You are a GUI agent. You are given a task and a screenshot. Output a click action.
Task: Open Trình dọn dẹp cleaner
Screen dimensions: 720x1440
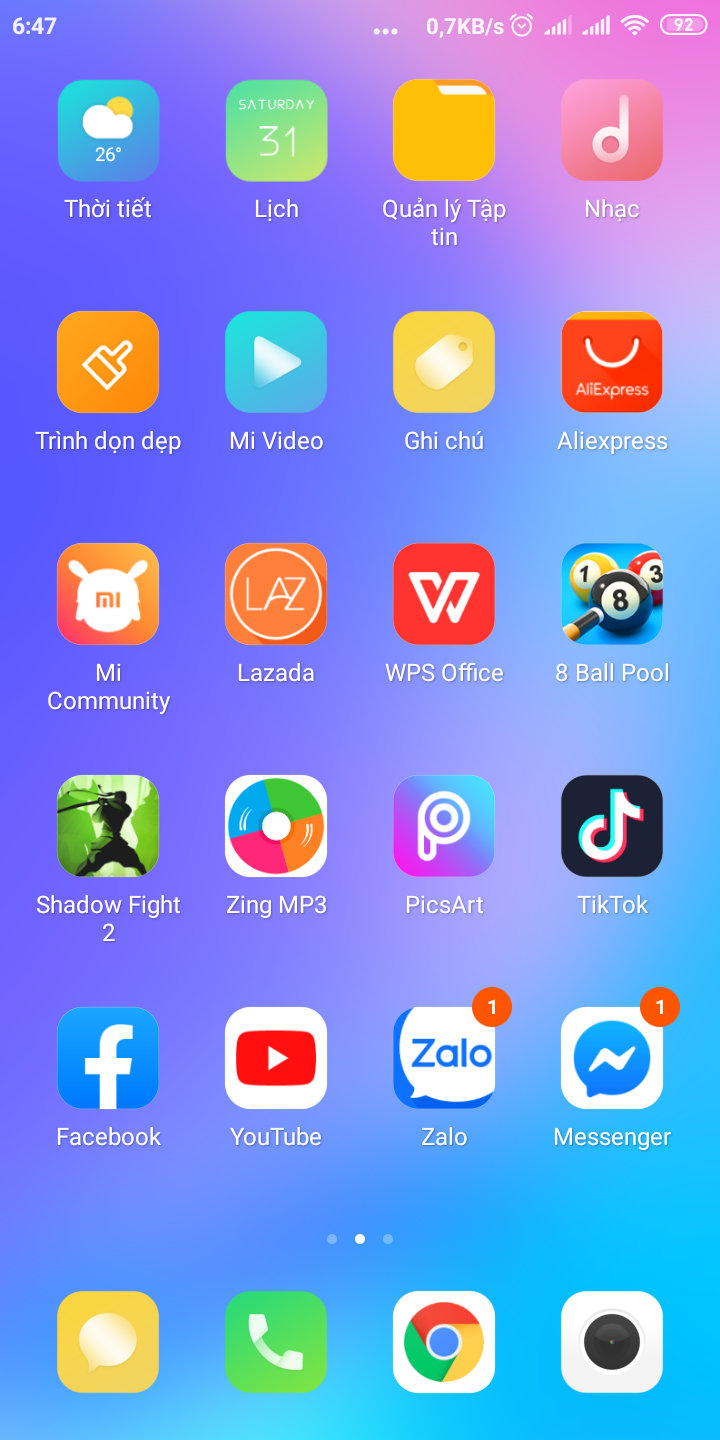[108, 363]
